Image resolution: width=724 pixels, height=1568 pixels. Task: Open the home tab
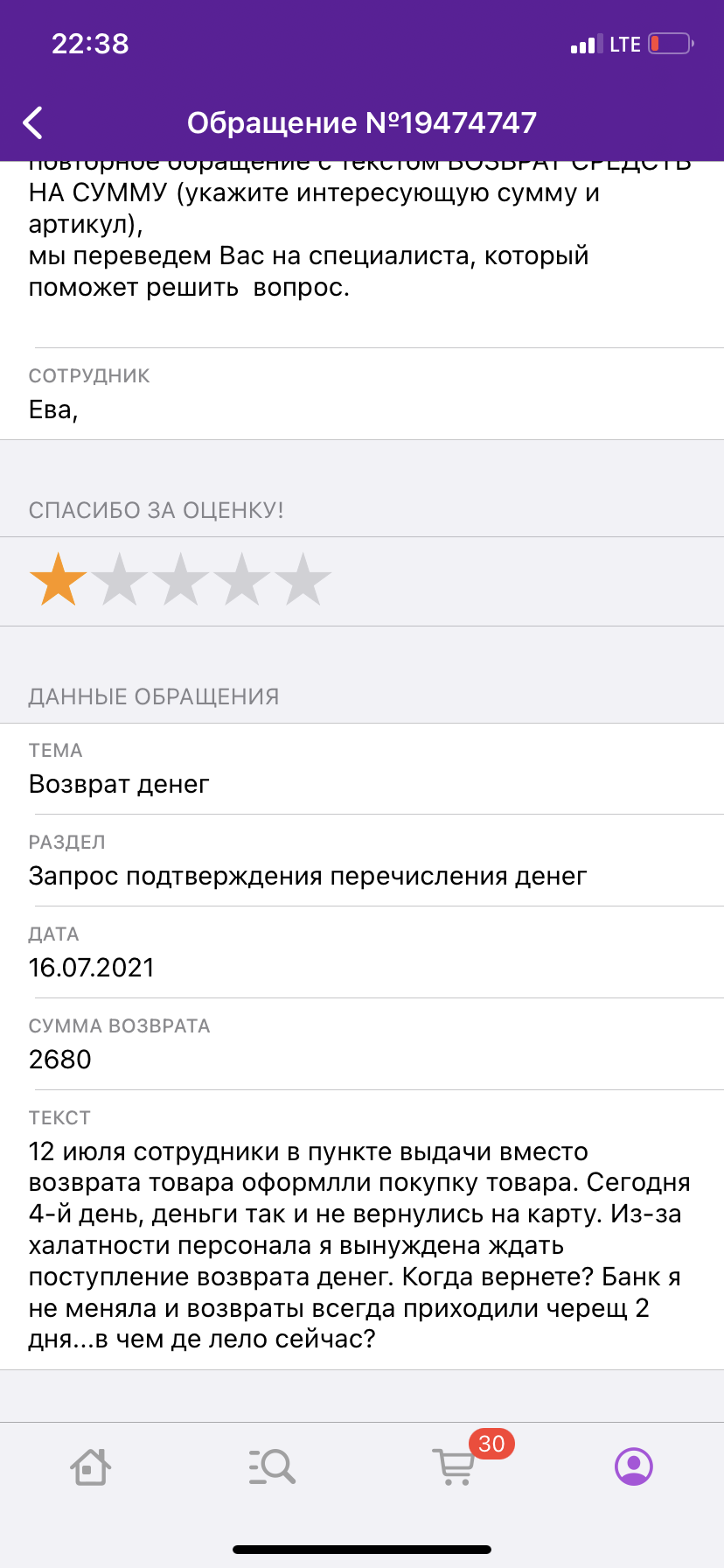(91, 1466)
